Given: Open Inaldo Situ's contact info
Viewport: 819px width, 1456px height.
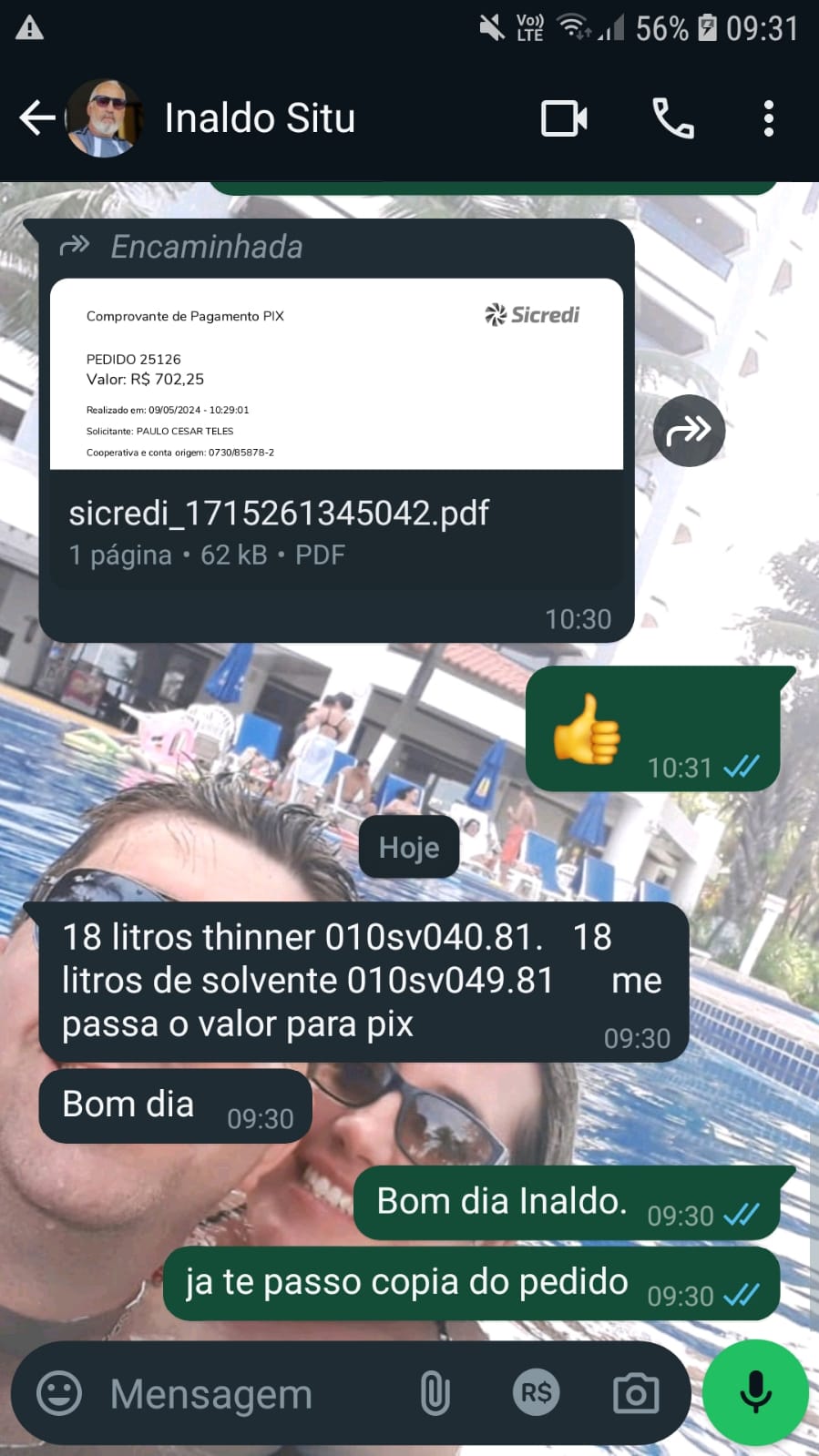Looking at the screenshot, I should (x=260, y=118).
